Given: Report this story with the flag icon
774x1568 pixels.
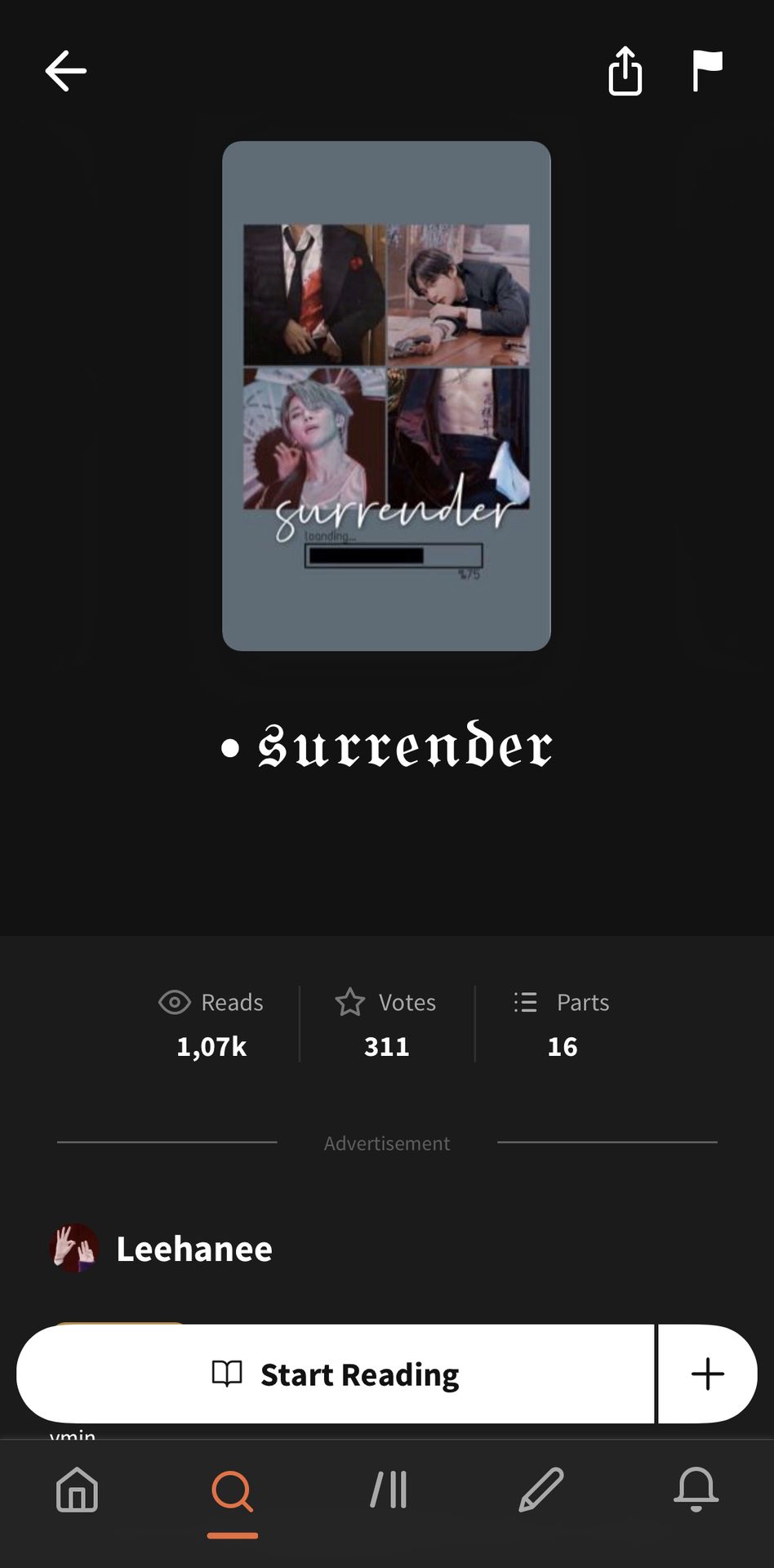Looking at the screenshot, I should click(707, 70).
